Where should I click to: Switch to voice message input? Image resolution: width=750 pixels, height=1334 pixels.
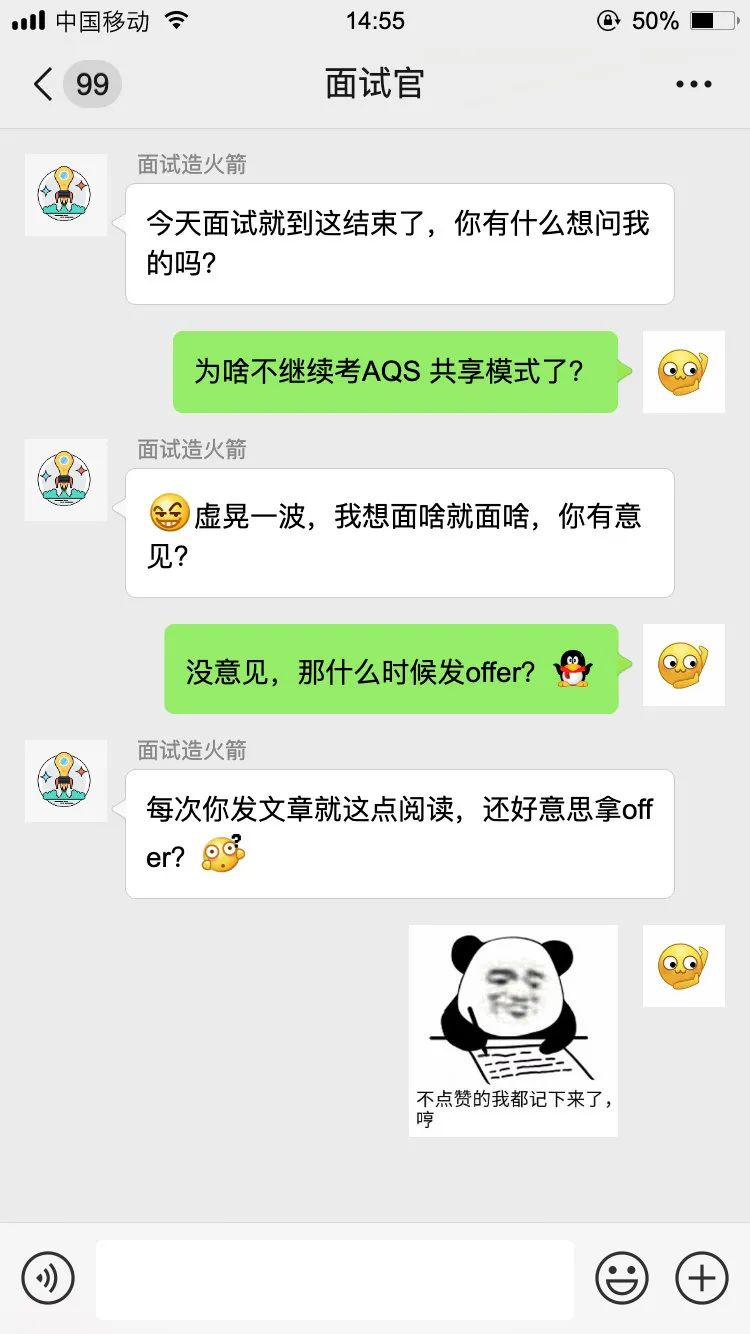(x=48, y=1277)
